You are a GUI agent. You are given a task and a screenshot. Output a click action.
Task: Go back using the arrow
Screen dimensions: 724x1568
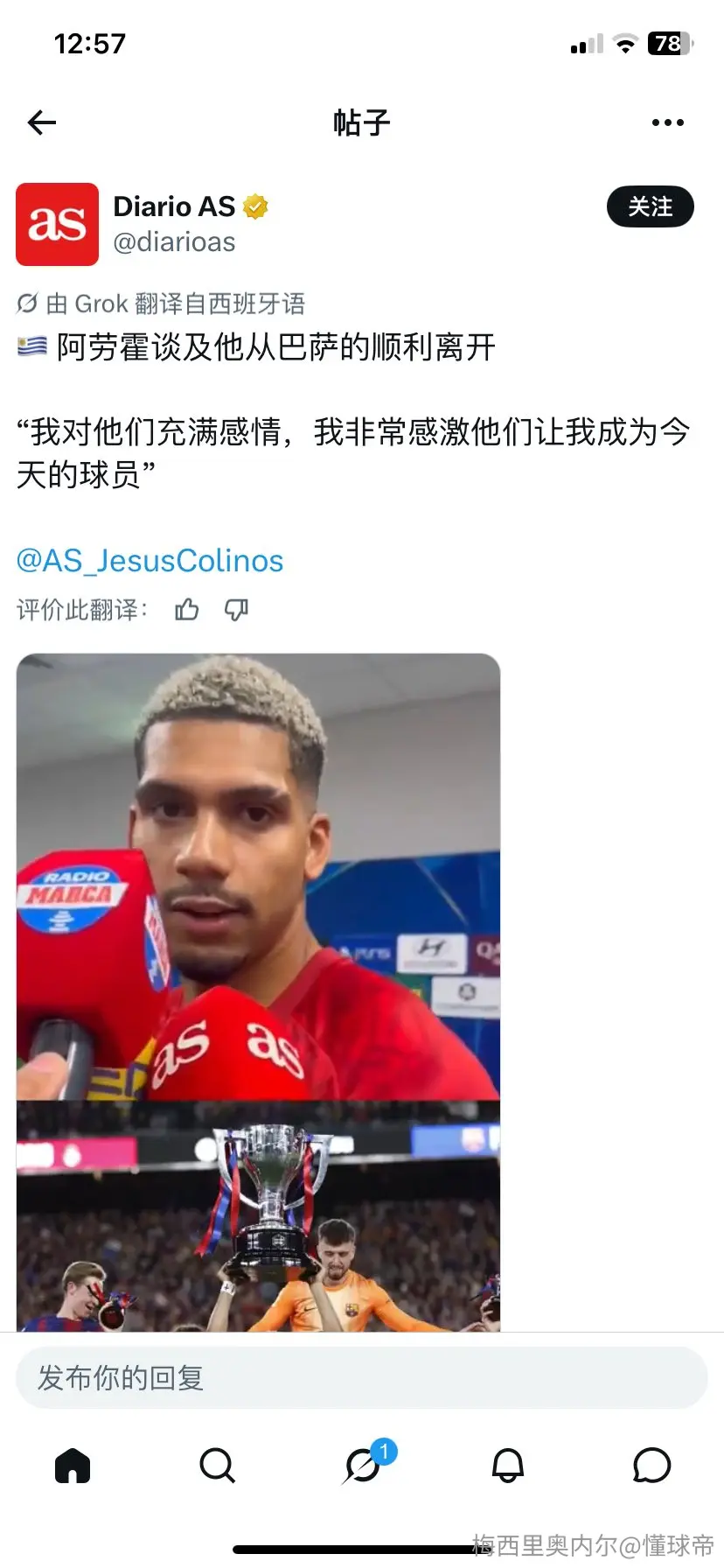pos(42,122)
